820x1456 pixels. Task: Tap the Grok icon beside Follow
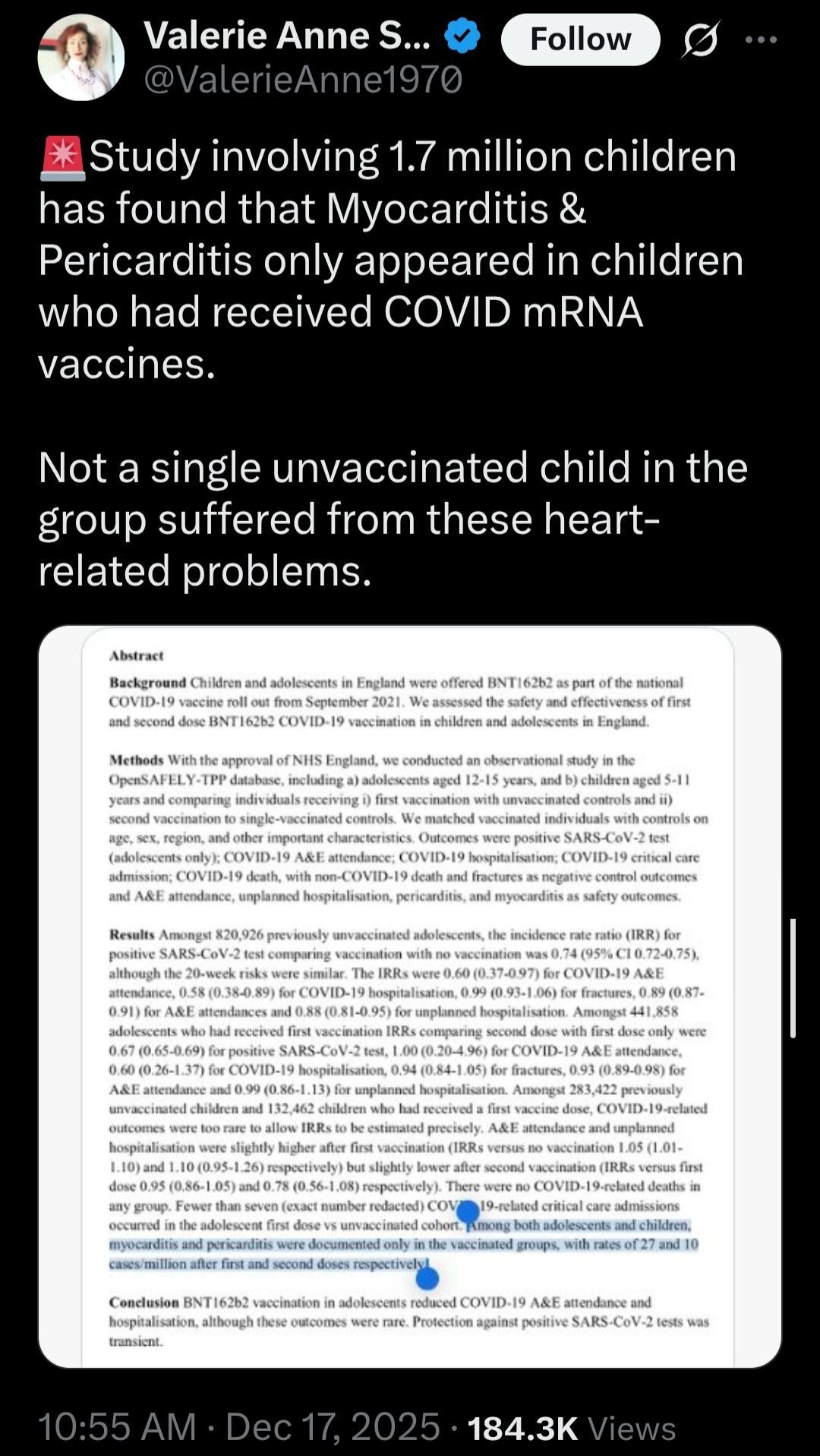[x=699, y=40]
